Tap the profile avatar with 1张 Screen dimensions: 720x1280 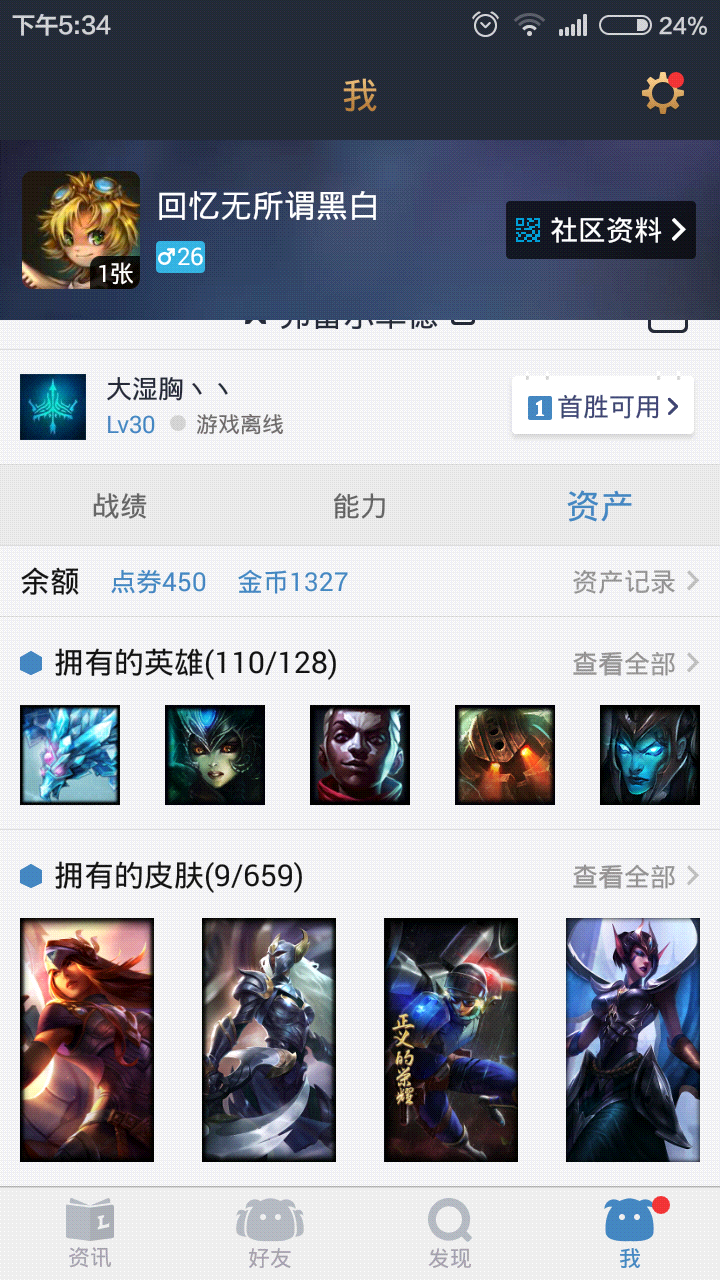point(81,230)
